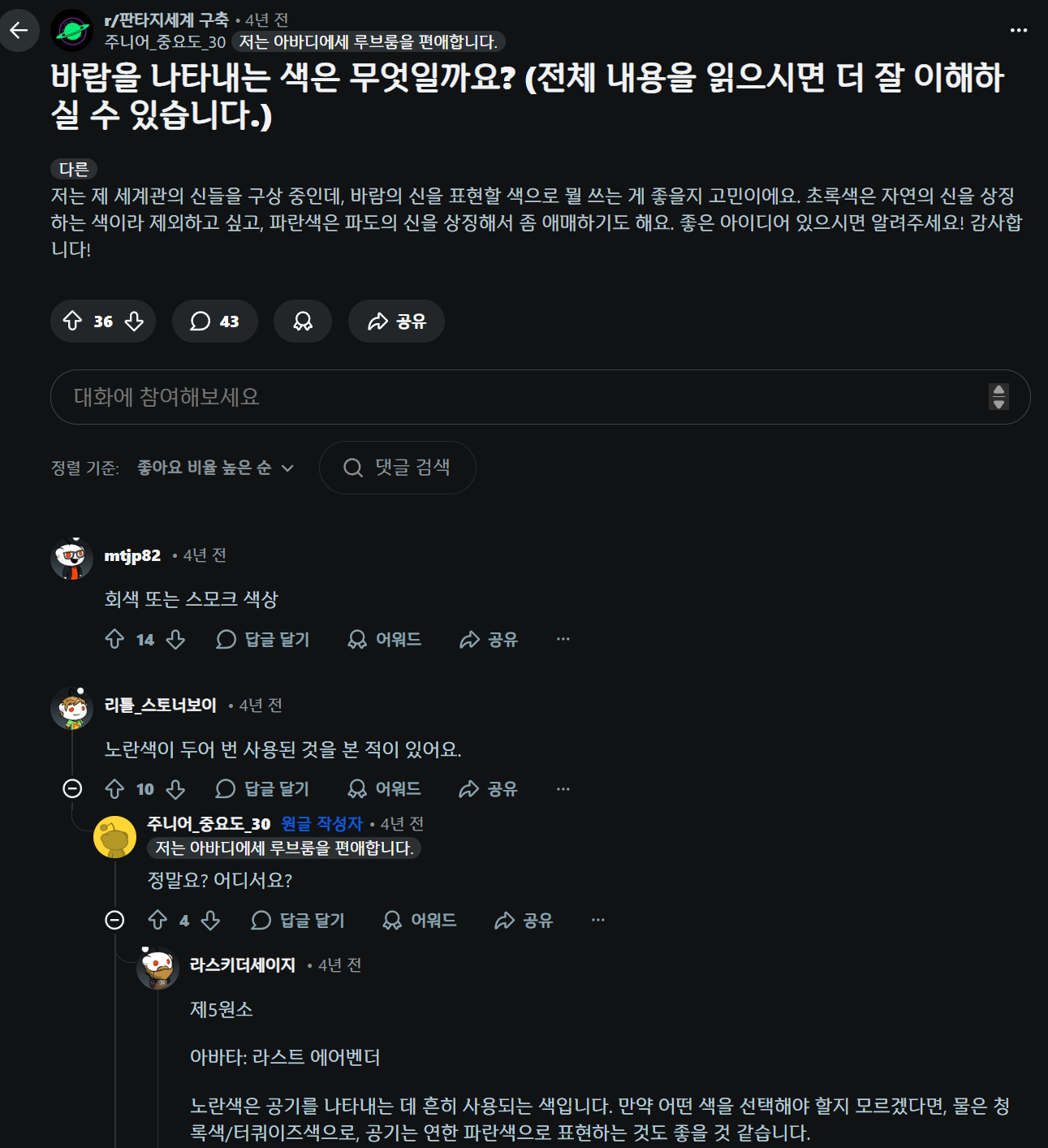Viewport: 1048px width, 1148px height.
Task: Reply to 주니어_중요도_30's 정말요 comment
Action: coord(298,921)
